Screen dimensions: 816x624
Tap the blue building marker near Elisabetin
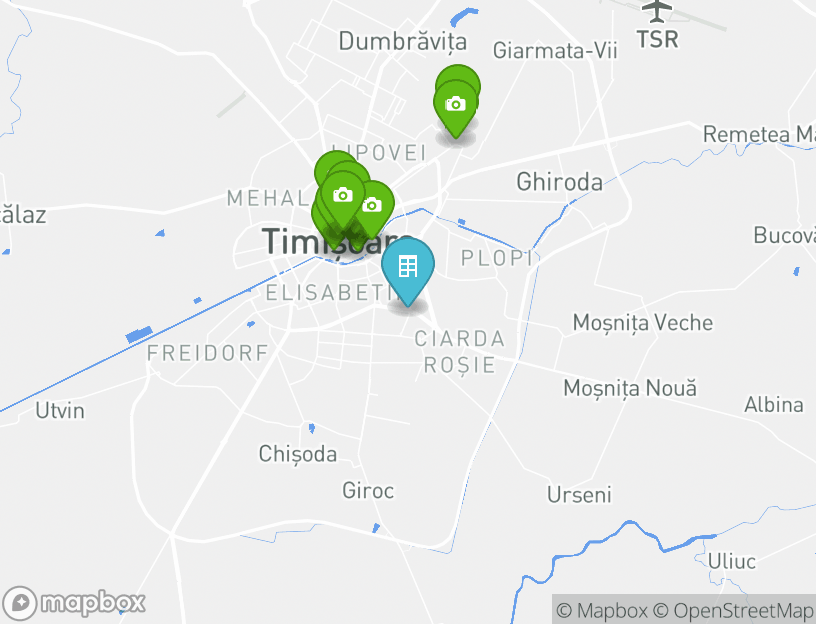pyautogui.click(x=407, y=267)
